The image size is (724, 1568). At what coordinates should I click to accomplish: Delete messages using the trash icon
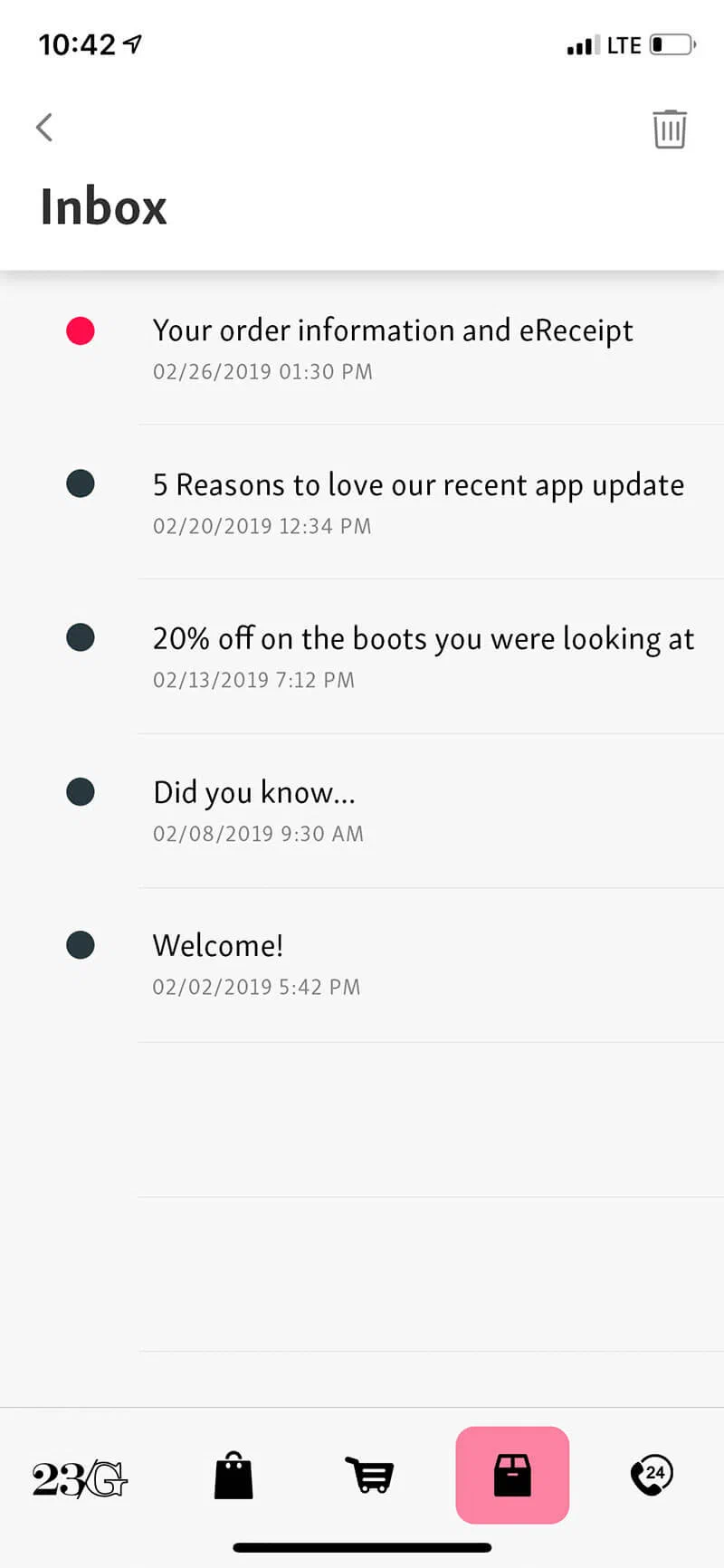tap(670, 129)
